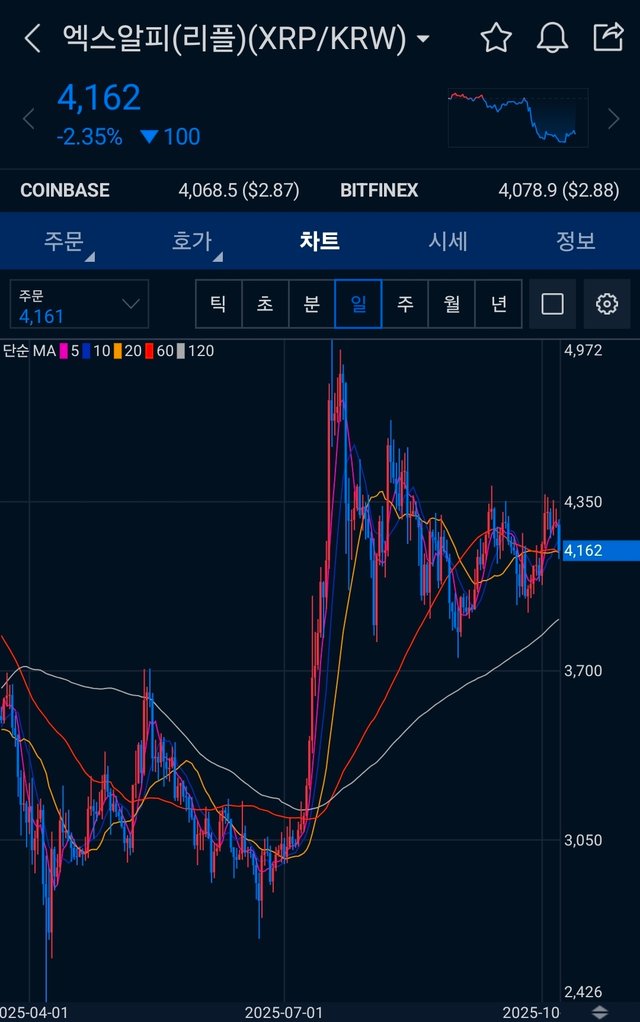Viewport: 640px width, 1022px height.
Task: Go to the previous coin arrow
Action: point(28,120)
